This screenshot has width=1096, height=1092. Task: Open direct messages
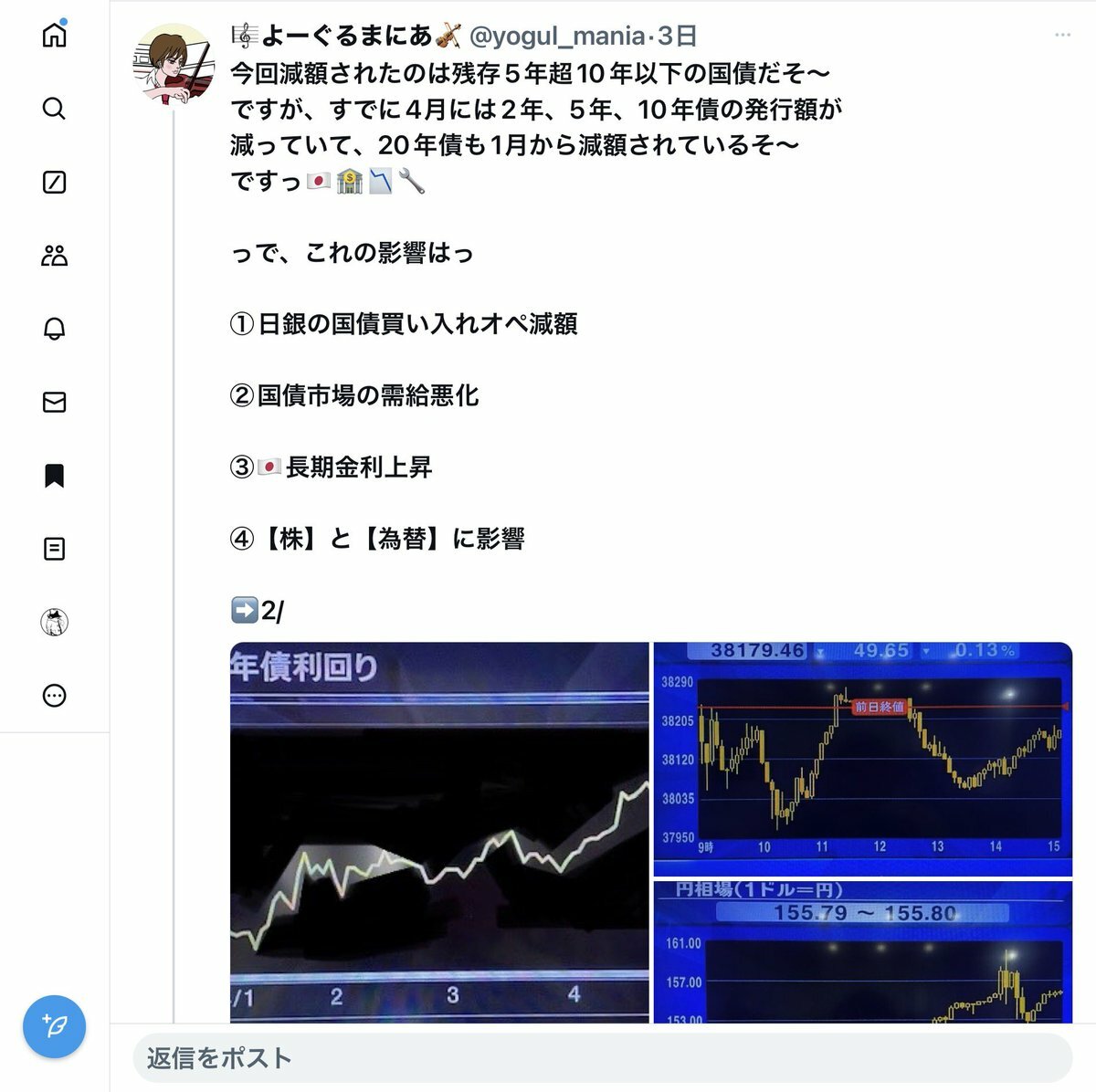tap(55, 402)
